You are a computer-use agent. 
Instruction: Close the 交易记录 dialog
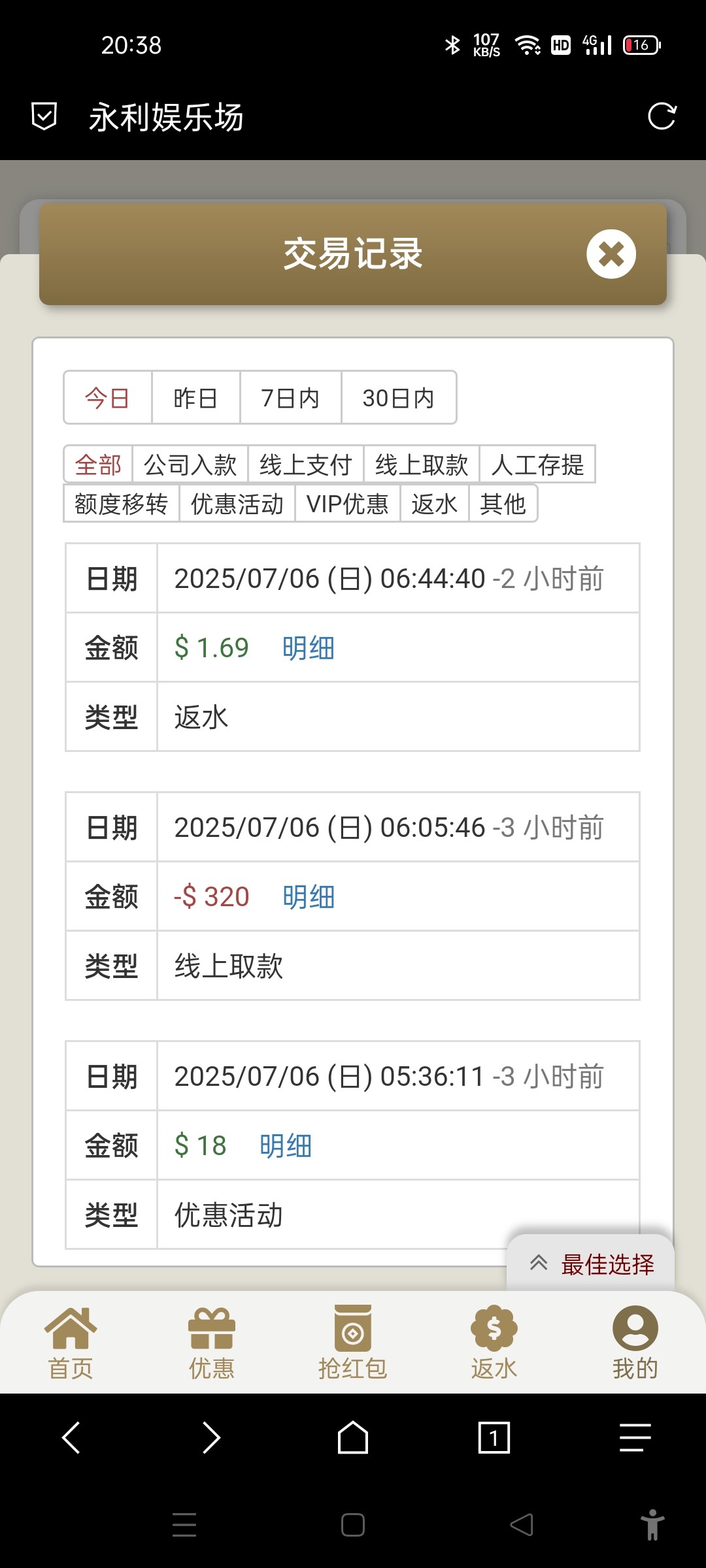coord(611,254)
